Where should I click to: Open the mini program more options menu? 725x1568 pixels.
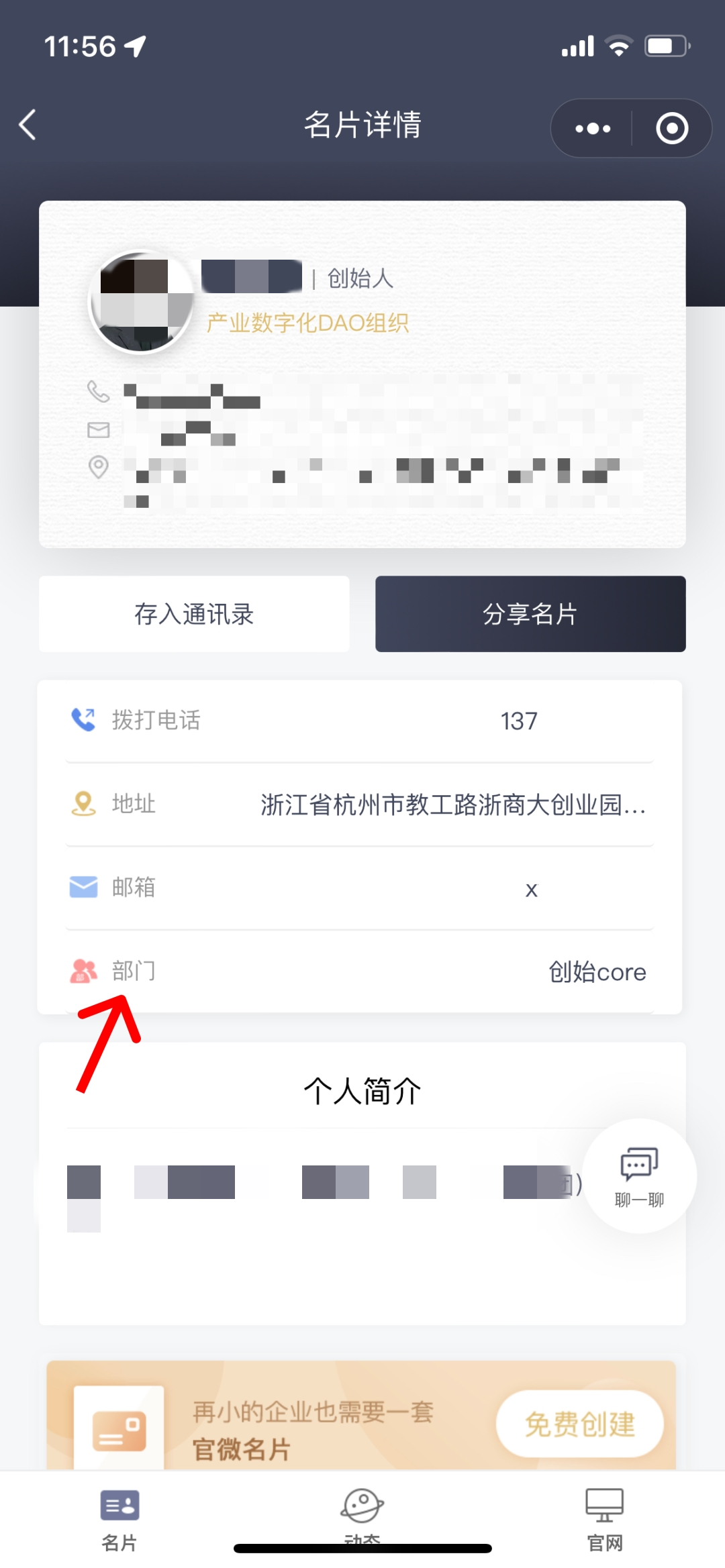coord(593,128)
